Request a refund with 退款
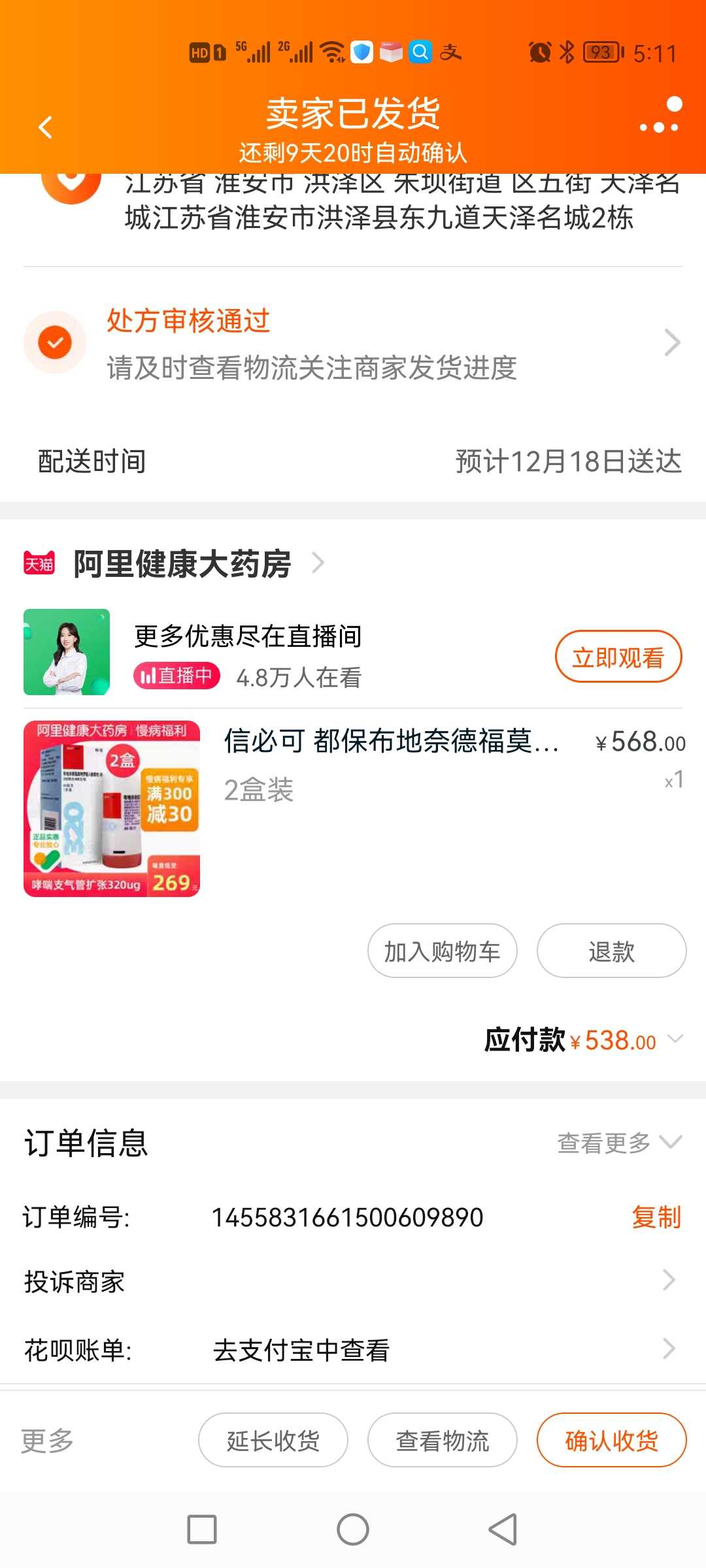 [x=612, y=951]
